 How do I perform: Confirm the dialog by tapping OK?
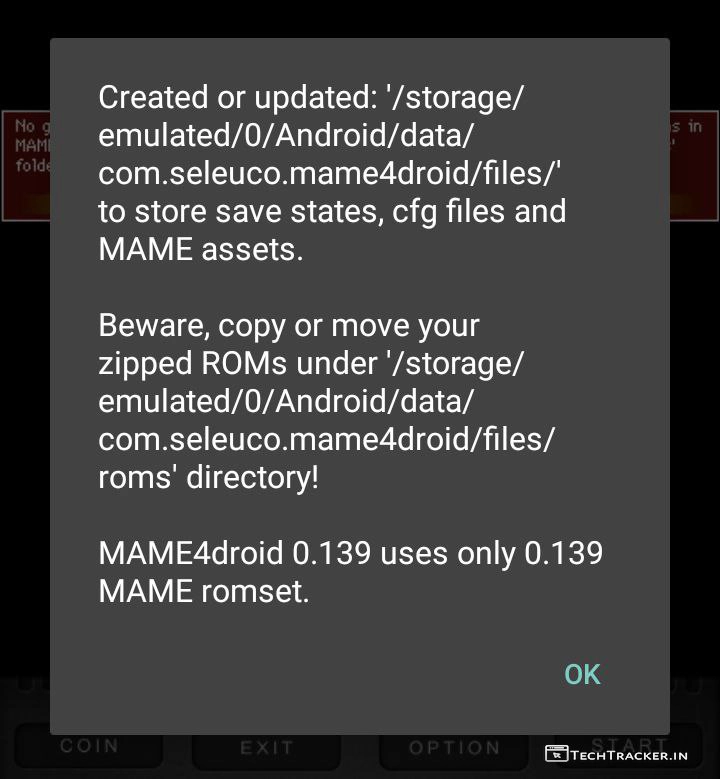[582, 674]
